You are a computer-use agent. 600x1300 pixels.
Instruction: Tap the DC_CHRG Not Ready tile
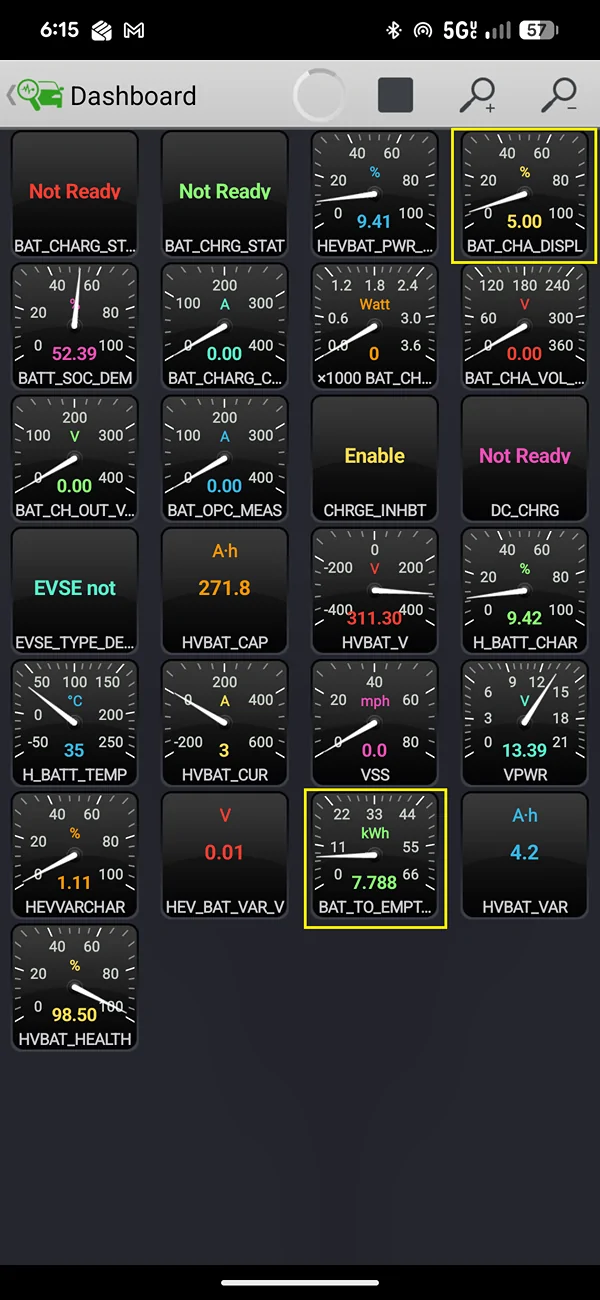(525, 460)
